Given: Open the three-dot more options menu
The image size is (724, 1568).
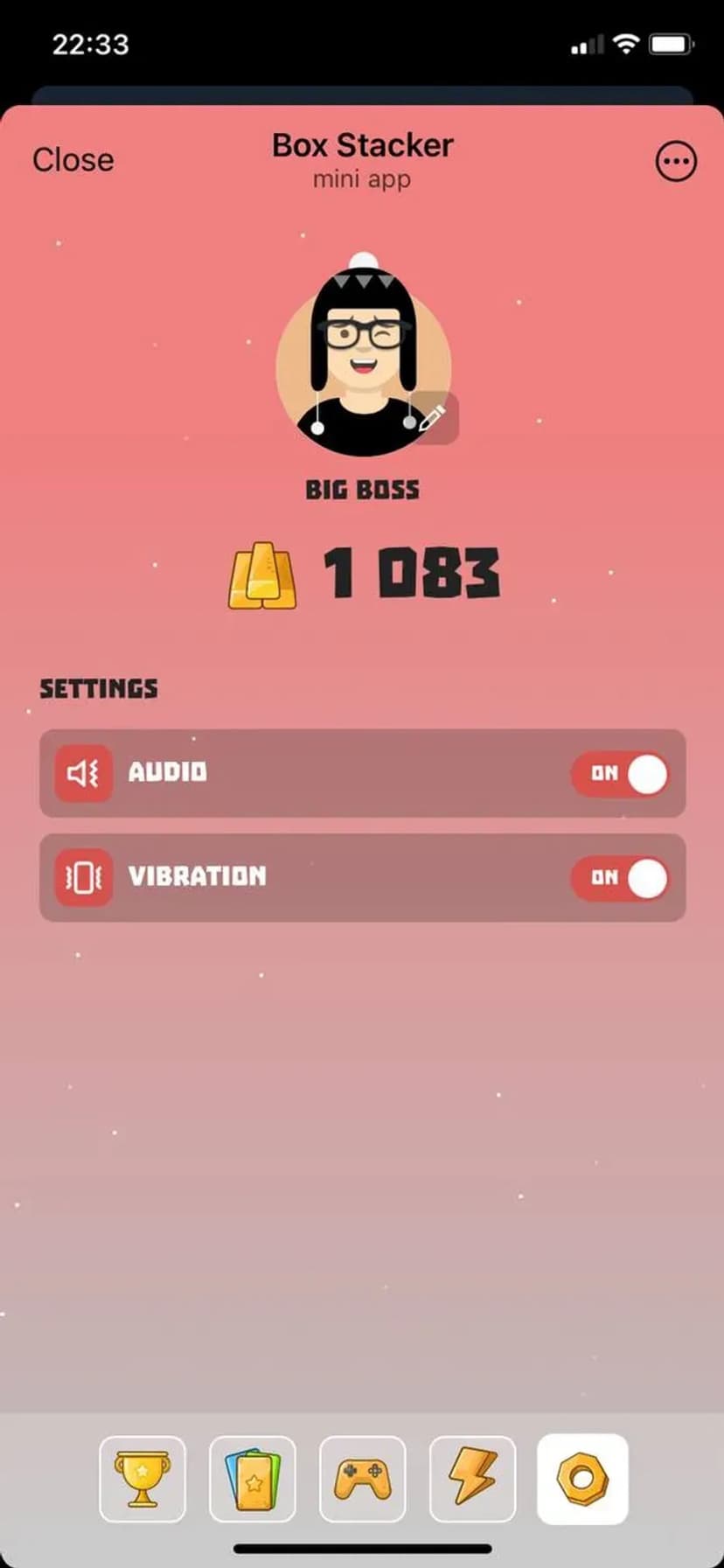Looking at the screenshot, I should (x=676, y=161).
